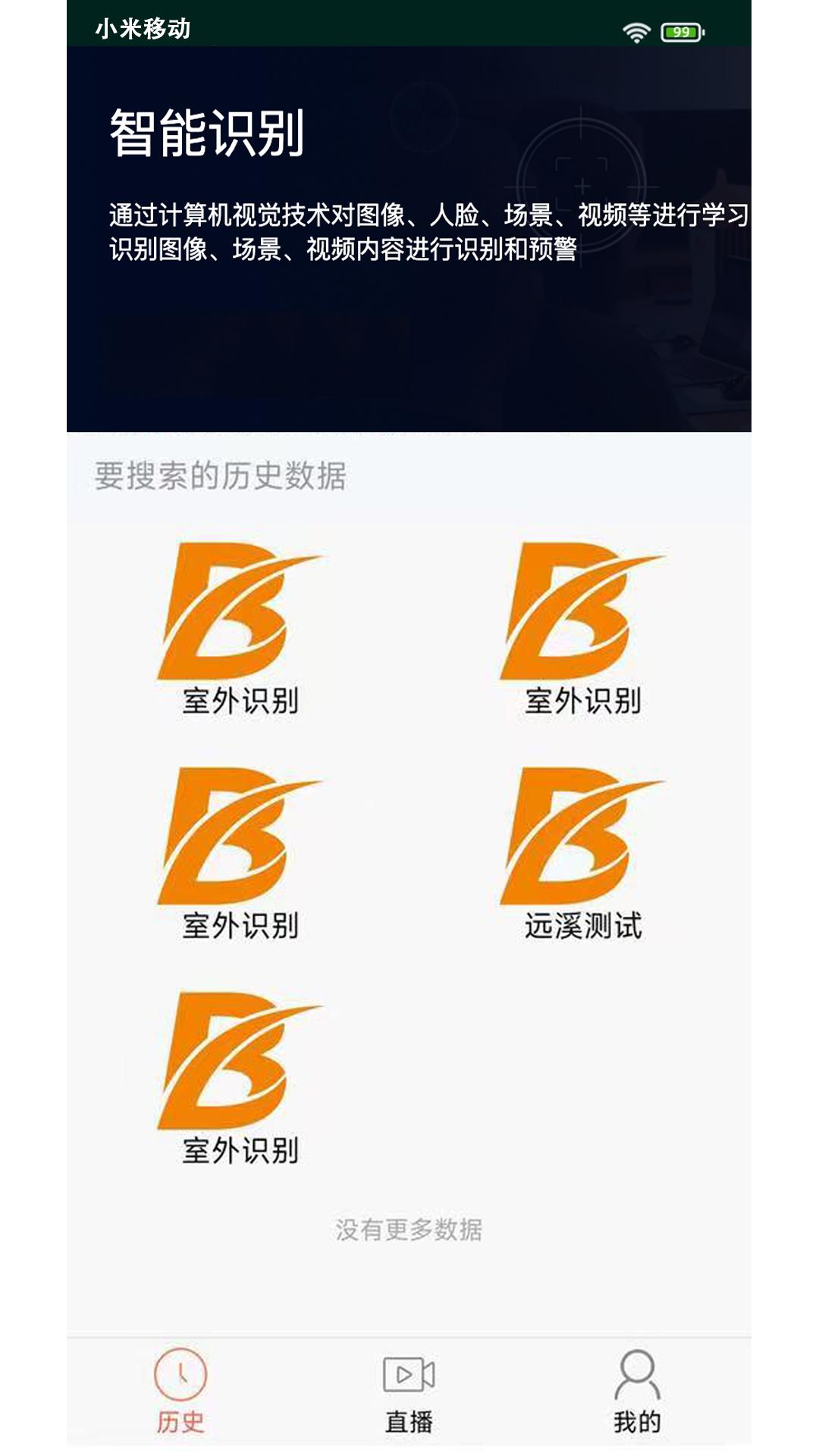Click the WiFi signal icon in status bar
Viewport: 819px width, 1456px height.
click(x=638, y=28)
